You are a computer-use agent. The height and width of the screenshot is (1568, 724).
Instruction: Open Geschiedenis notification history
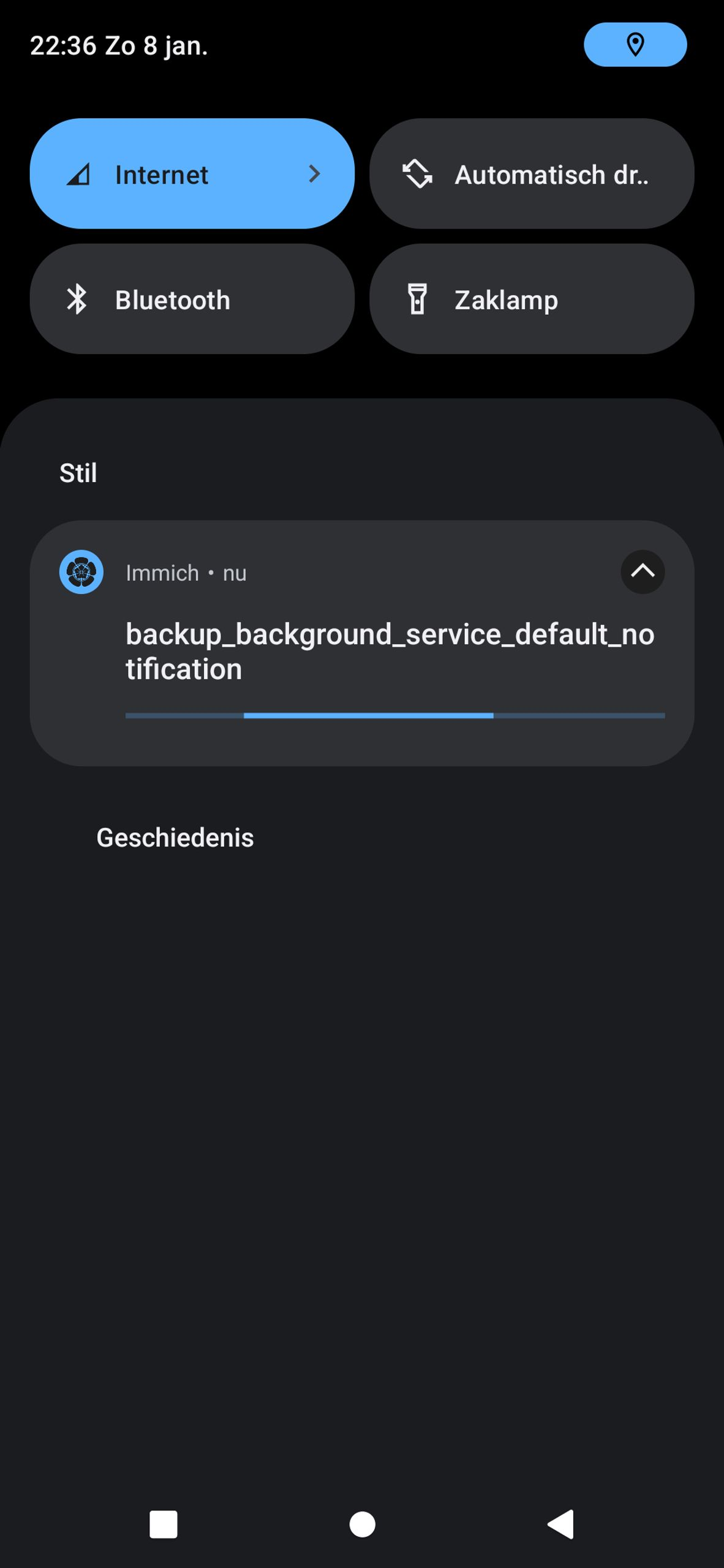(175, 838)
